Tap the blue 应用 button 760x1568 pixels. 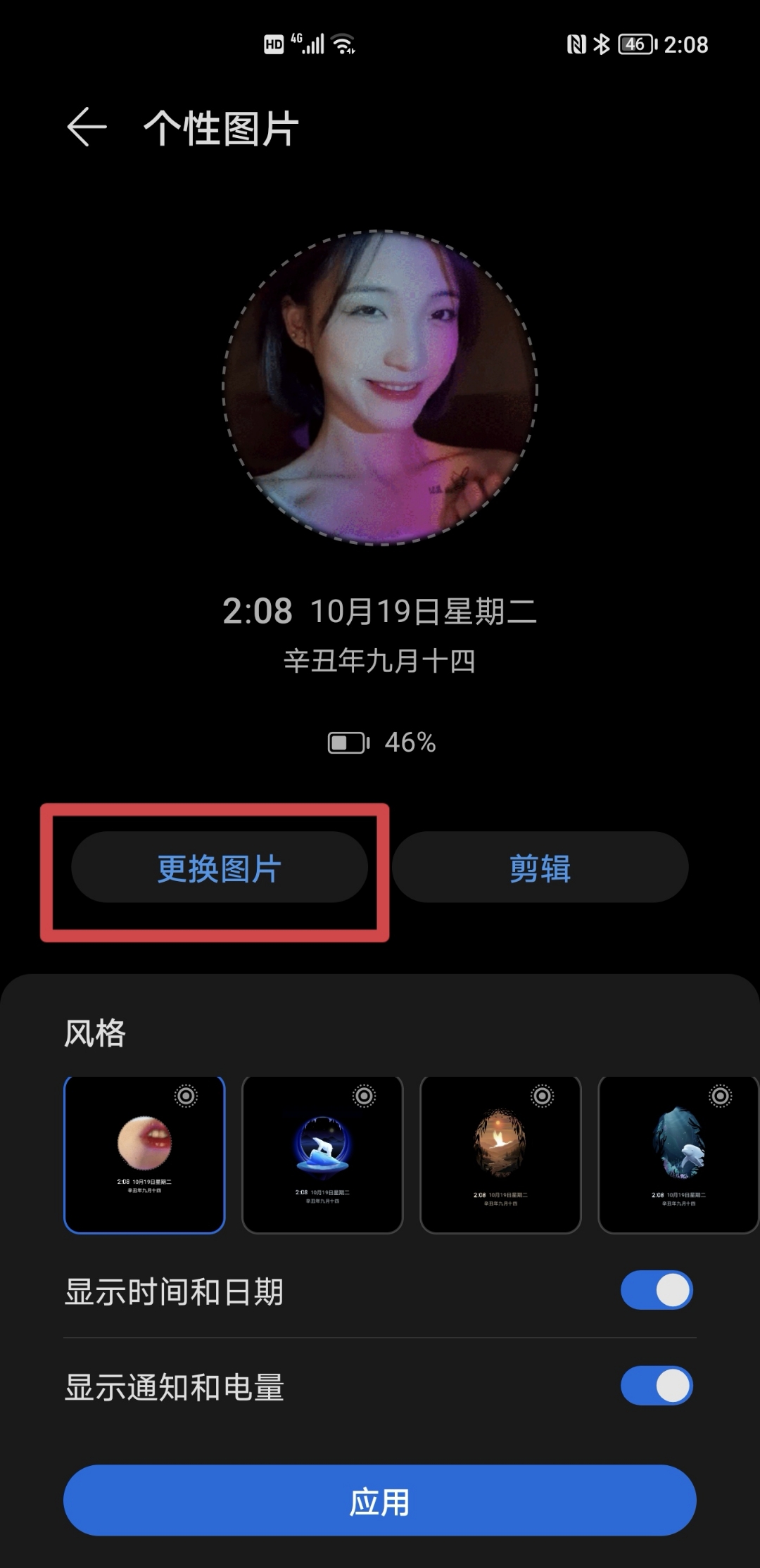[x=380, y=1500]
